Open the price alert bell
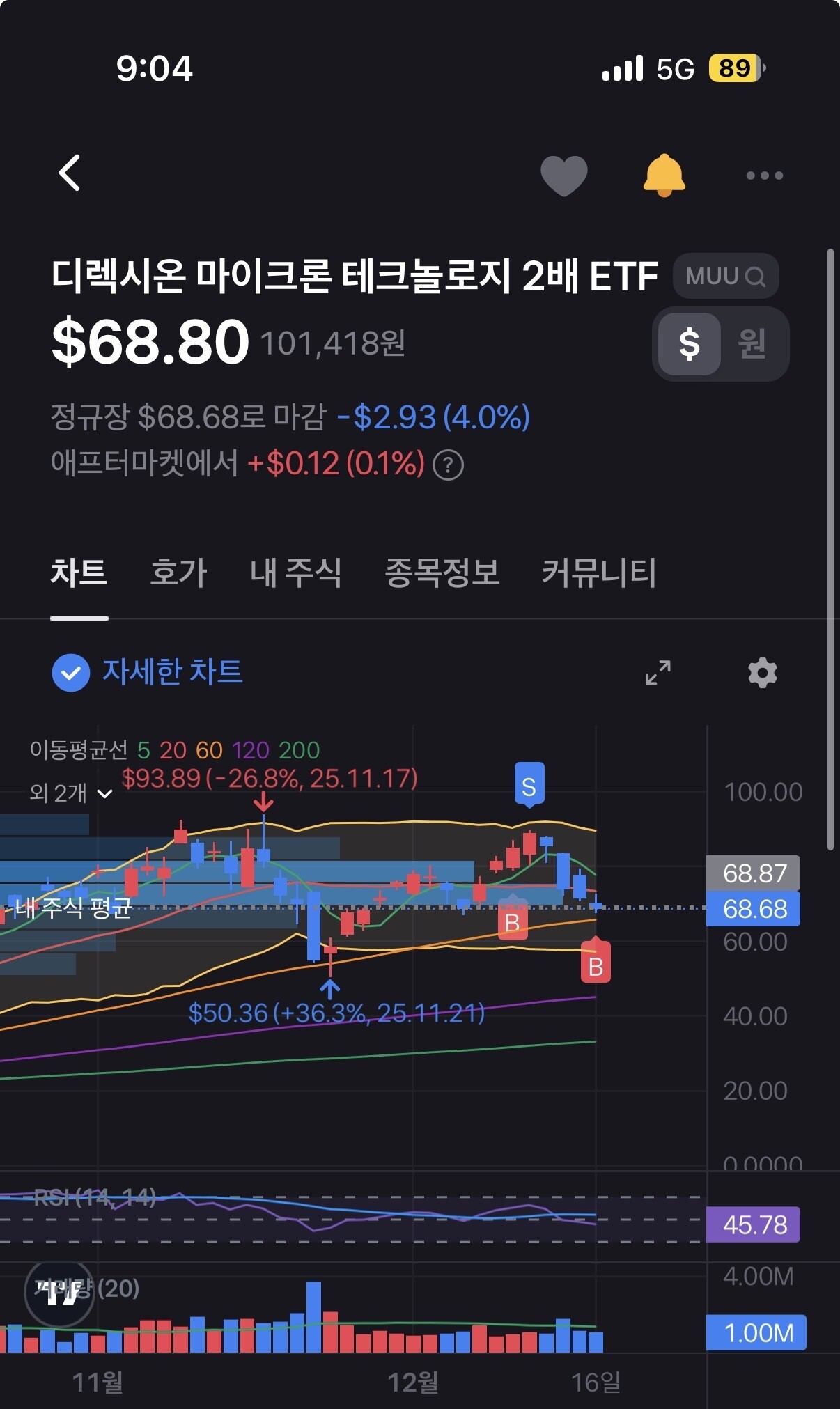The width and height of the screenshot is (840, 1409). 664,175
